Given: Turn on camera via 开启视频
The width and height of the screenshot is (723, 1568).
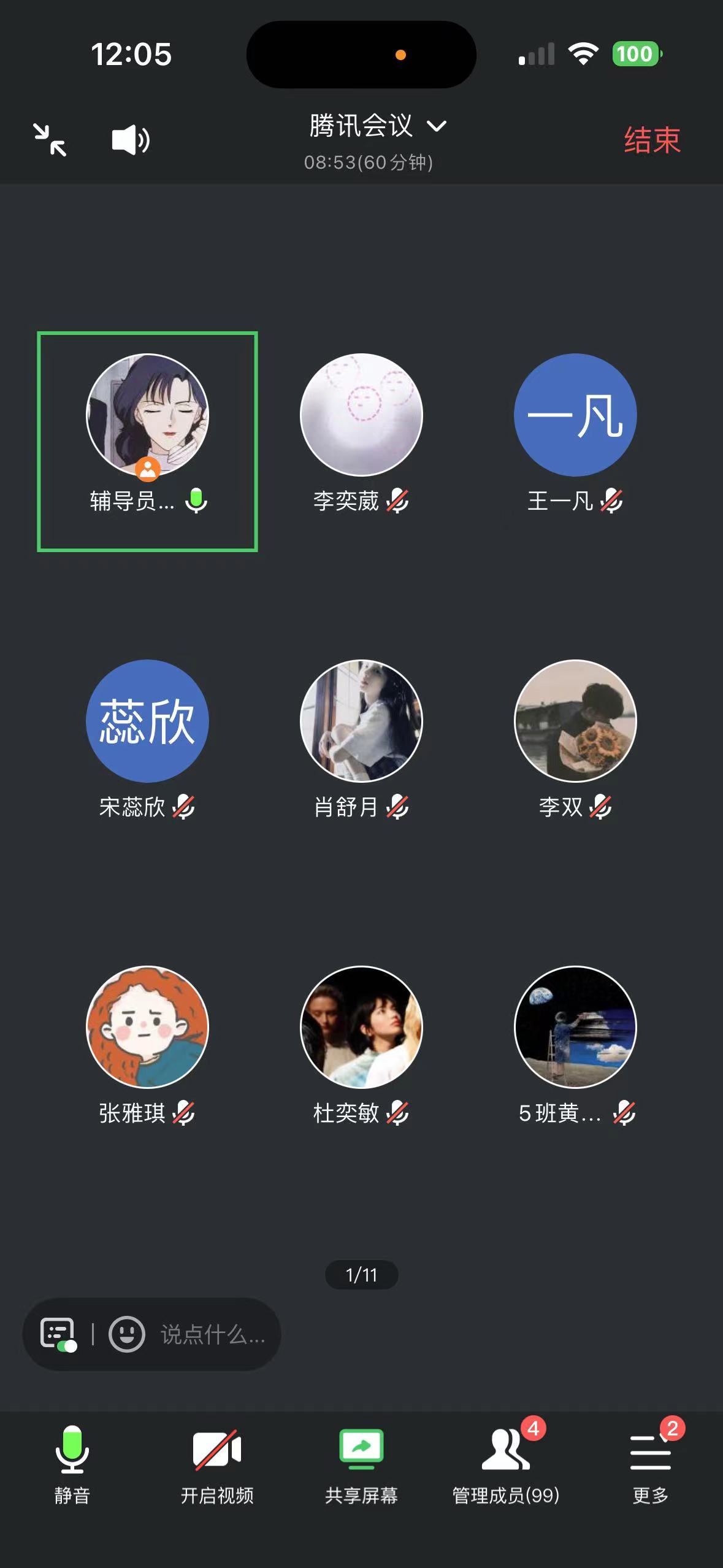Looking at the screenshot, I should (x=216, y=1463).
